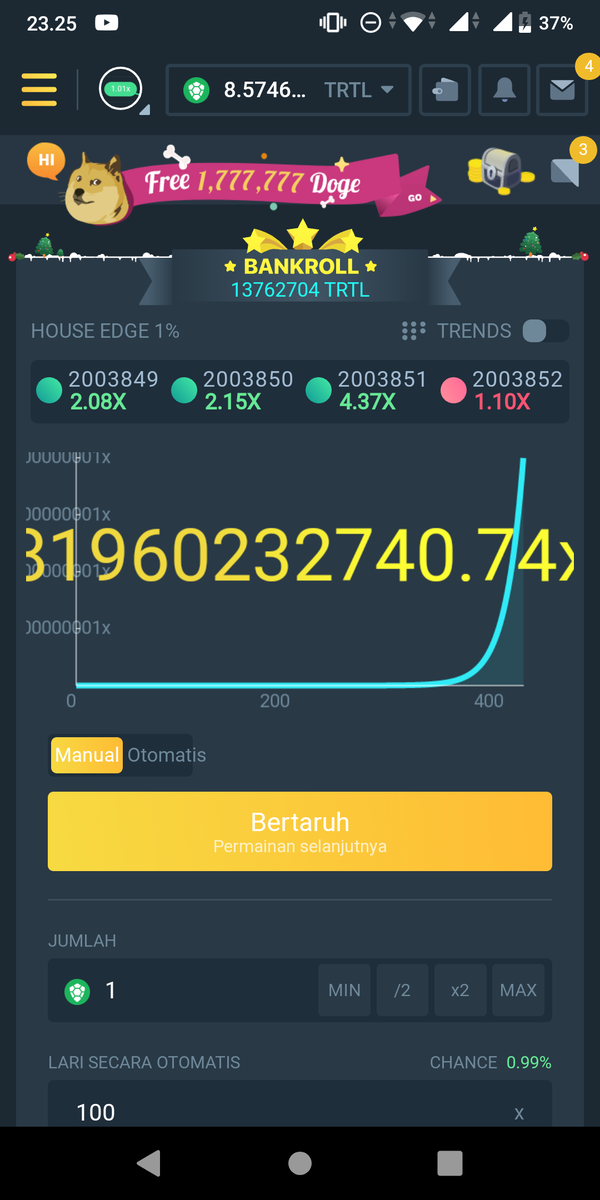600x1200 pixels.
Task: Set bet amount to MAX
Action: 518,991
